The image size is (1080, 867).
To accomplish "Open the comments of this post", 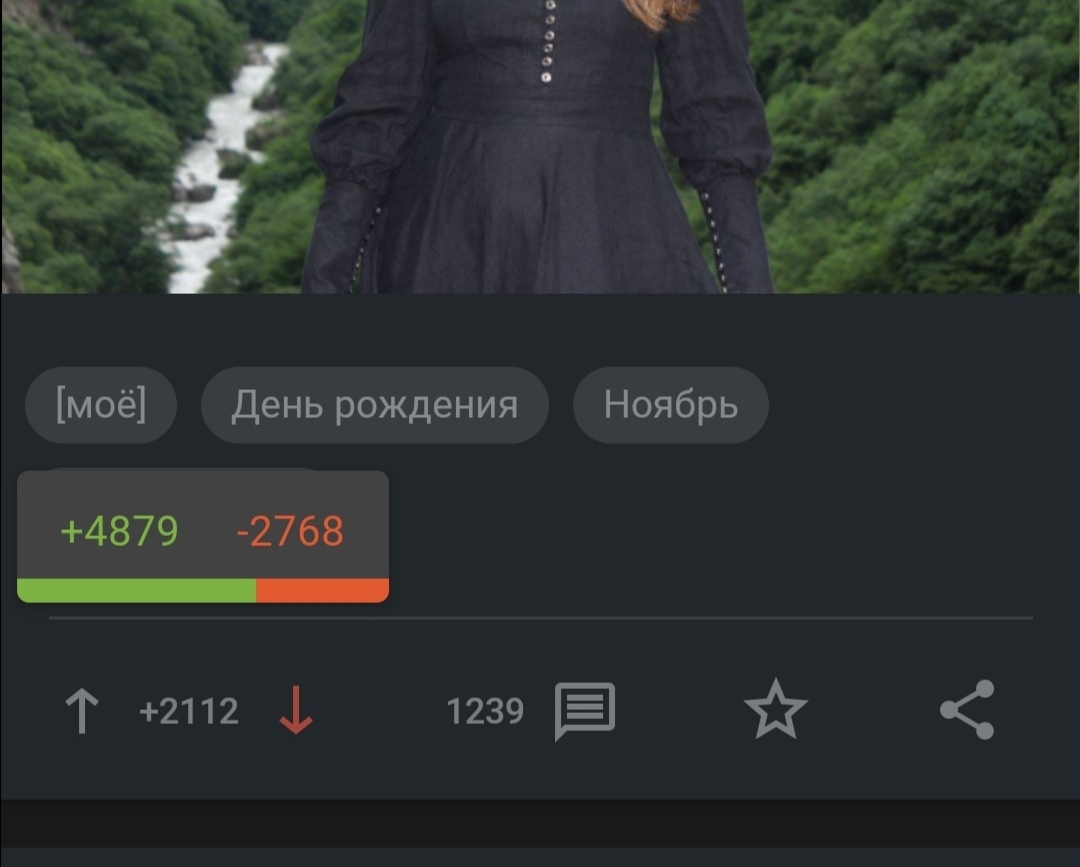I will tap(585, 712).
